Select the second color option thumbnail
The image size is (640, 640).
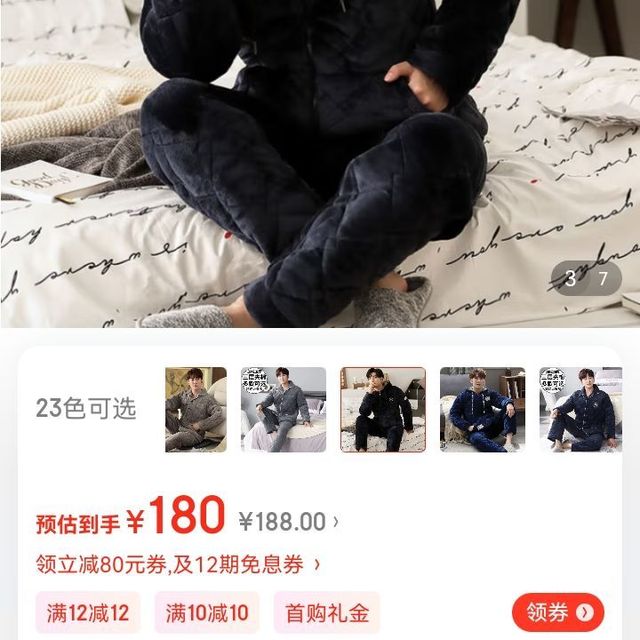pos(283,409)
